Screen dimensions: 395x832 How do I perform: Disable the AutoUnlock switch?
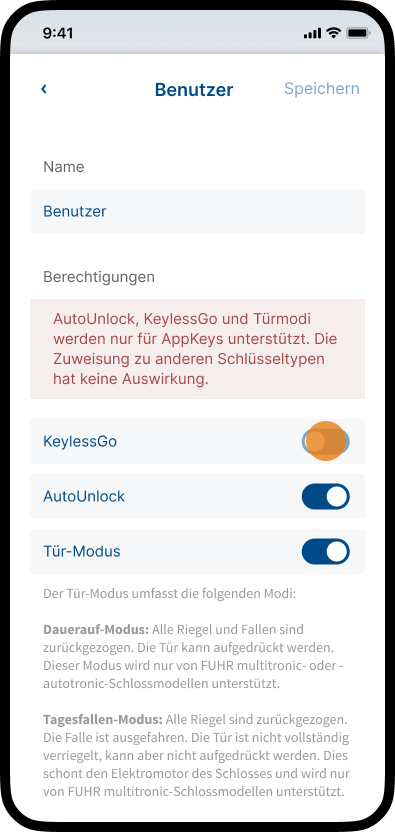(x=325, y=497)
